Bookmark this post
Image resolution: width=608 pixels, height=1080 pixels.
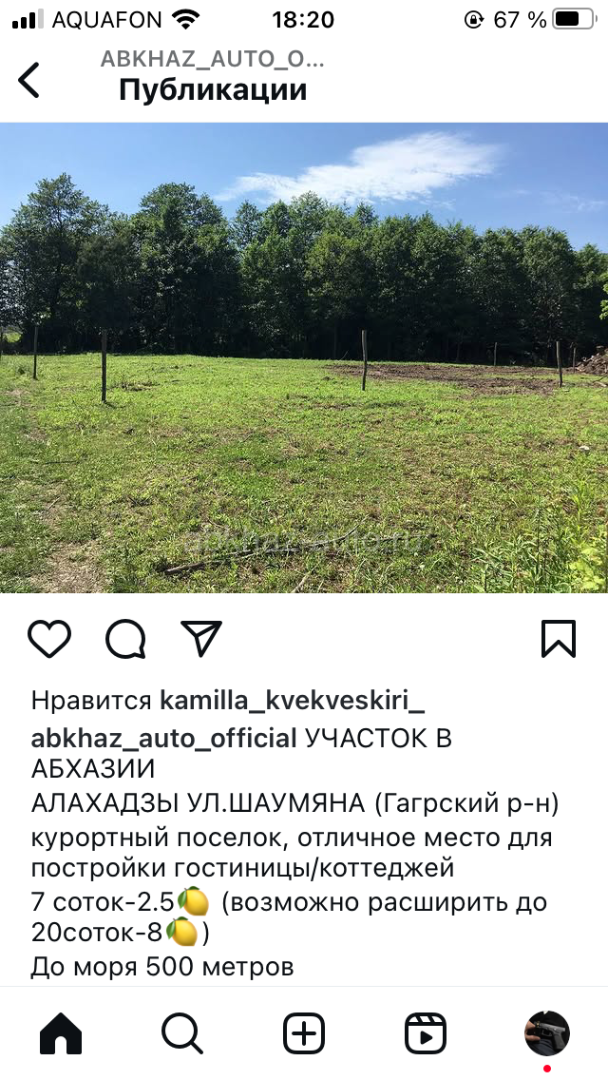click(x=558, y=639)
